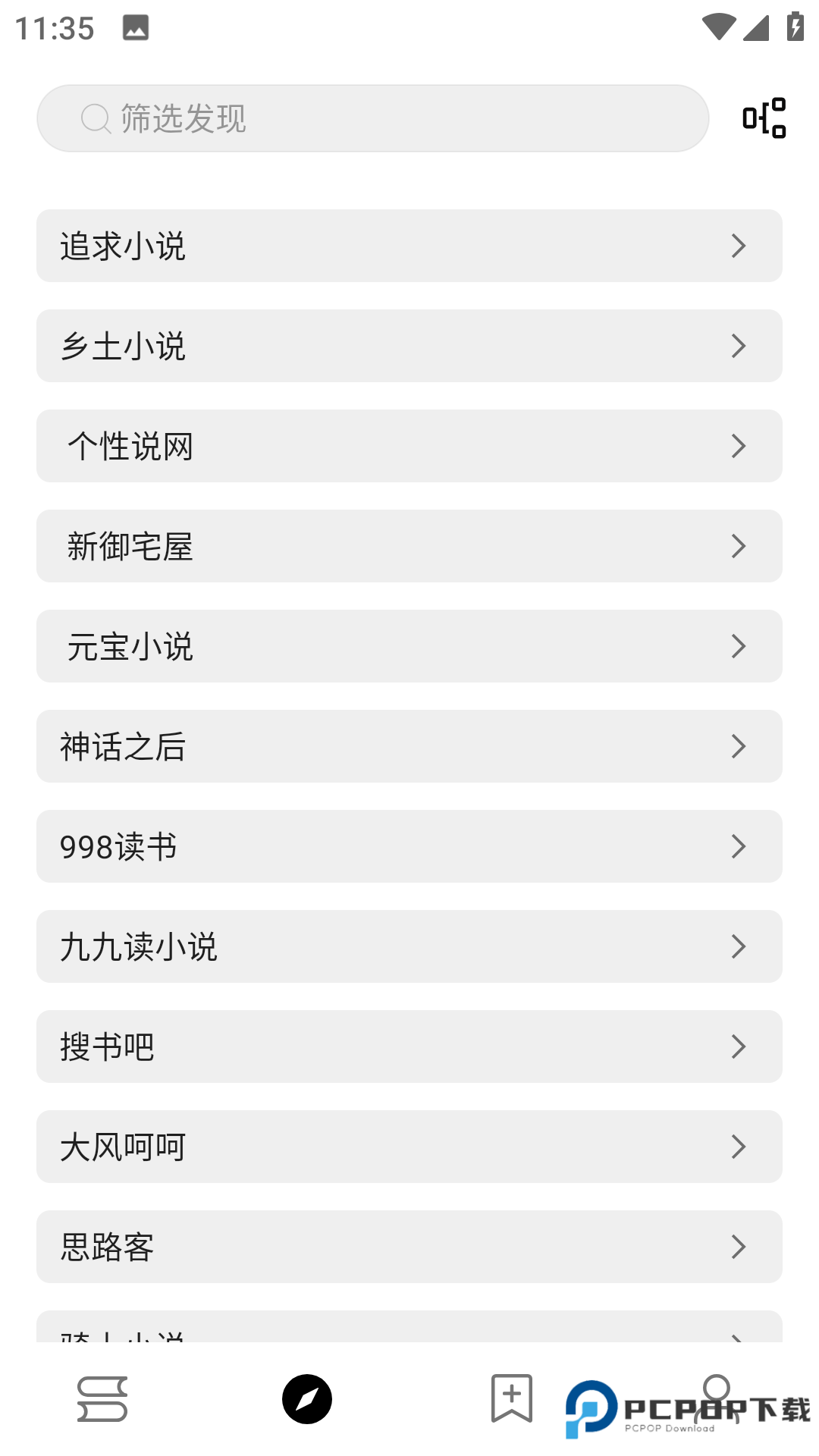This screenshot has width=819, height=1456.
Task: Open the 搜书吧 source link
Action: 409,1046
